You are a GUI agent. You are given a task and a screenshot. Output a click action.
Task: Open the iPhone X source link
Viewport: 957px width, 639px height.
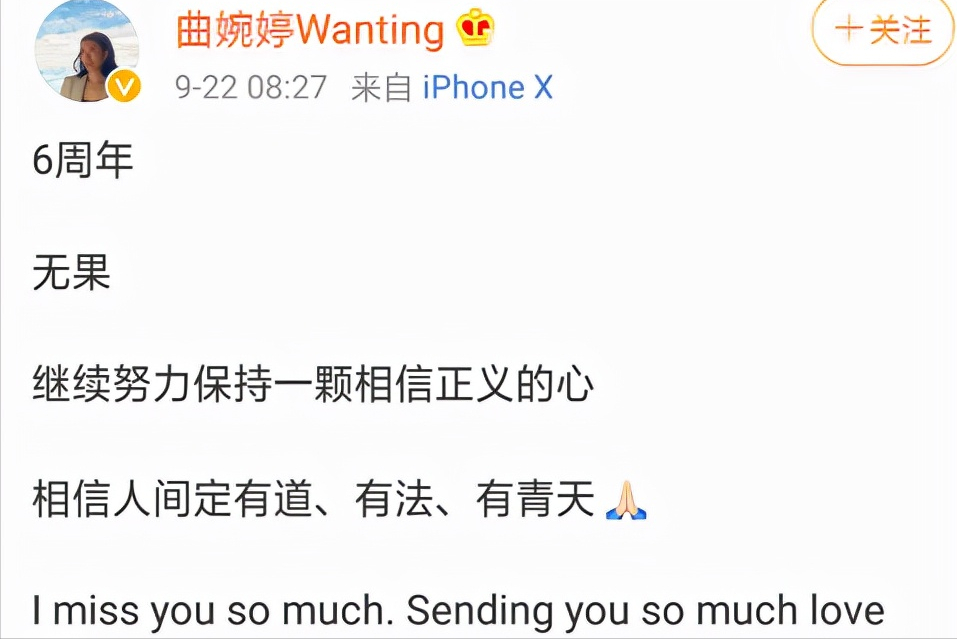pyautogui.click(x=487, y=88)
